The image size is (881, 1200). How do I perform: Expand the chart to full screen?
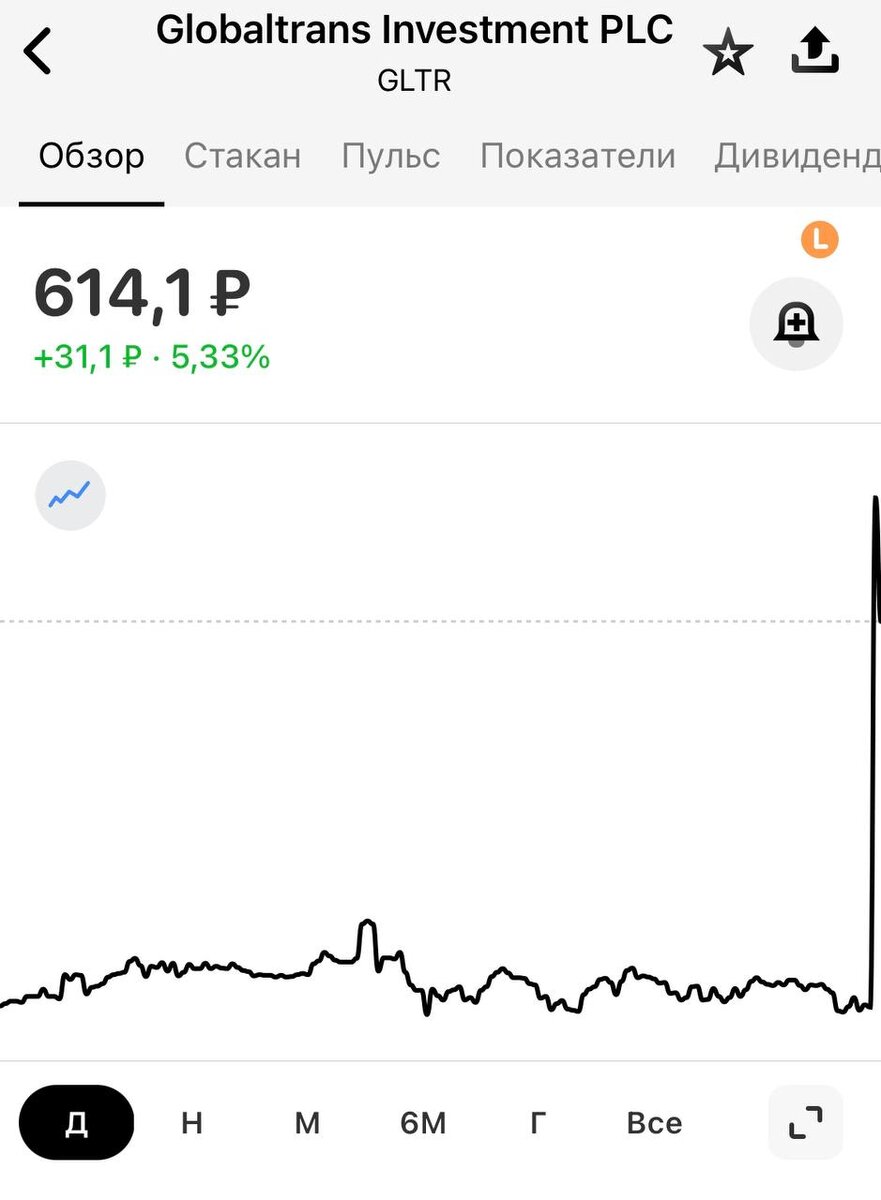(x=805, y=1123)
